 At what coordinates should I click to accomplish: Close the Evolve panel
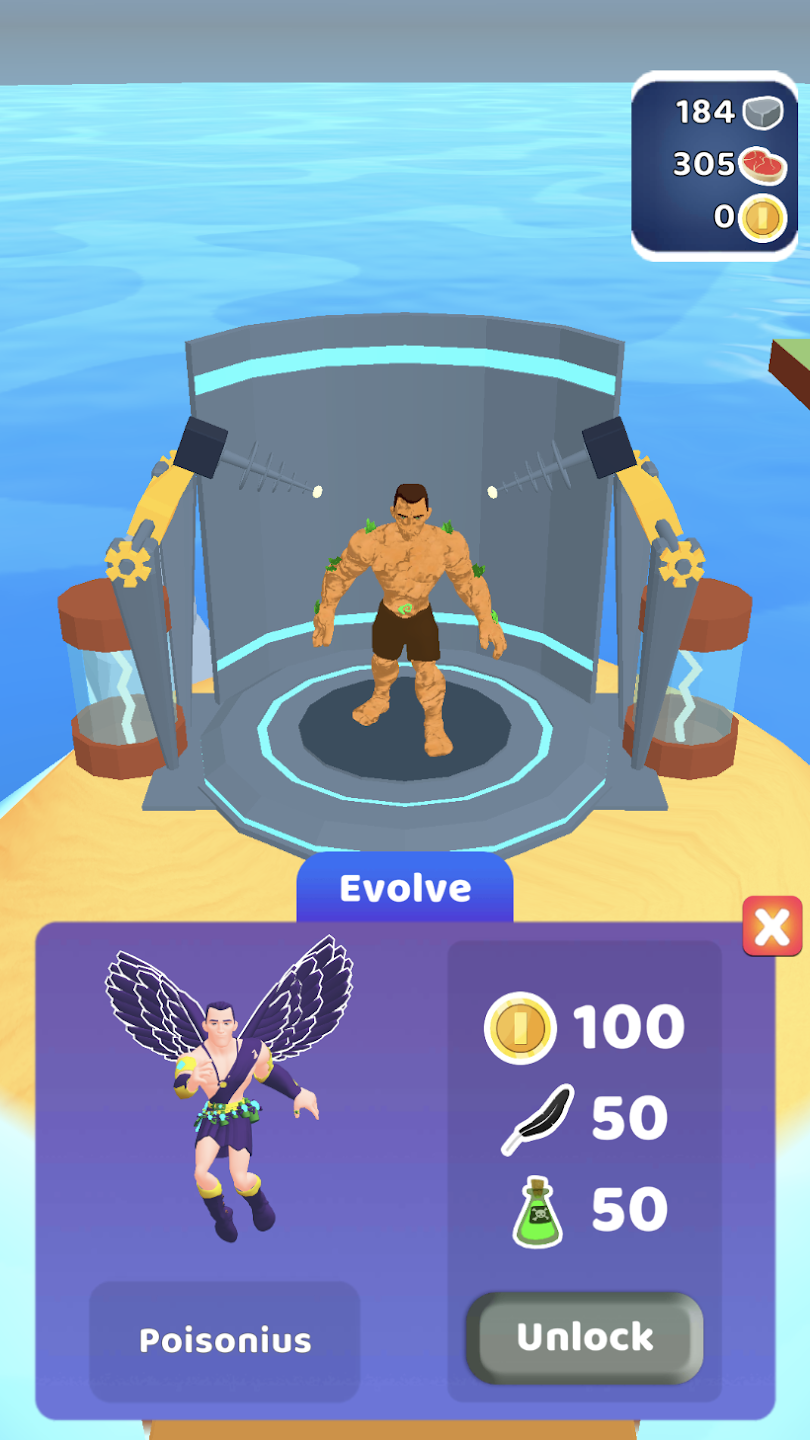772,926
